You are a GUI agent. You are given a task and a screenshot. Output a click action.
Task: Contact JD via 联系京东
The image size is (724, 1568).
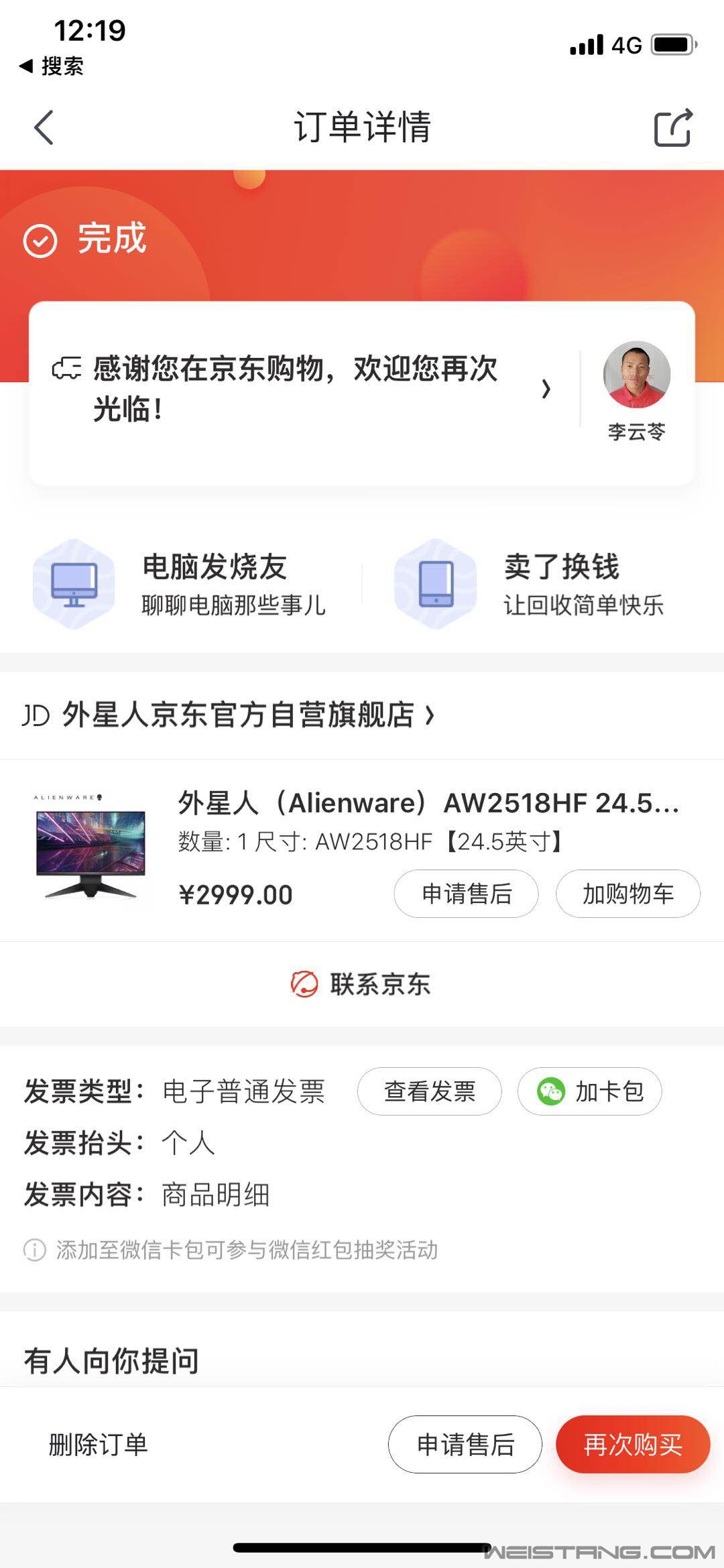(362, 984)
